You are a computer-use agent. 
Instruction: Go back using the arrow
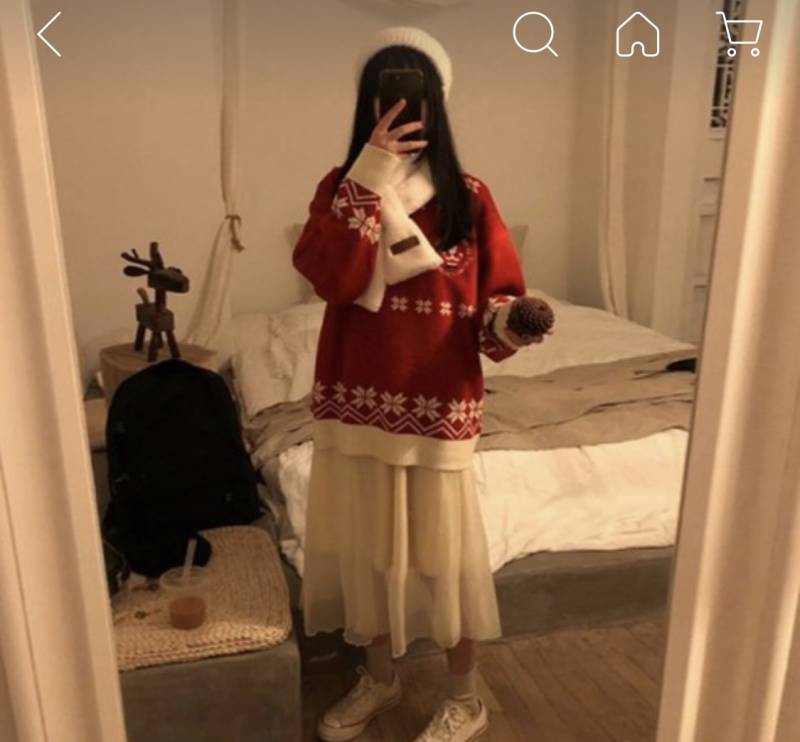pyautogui.click(x=49, y=35)
